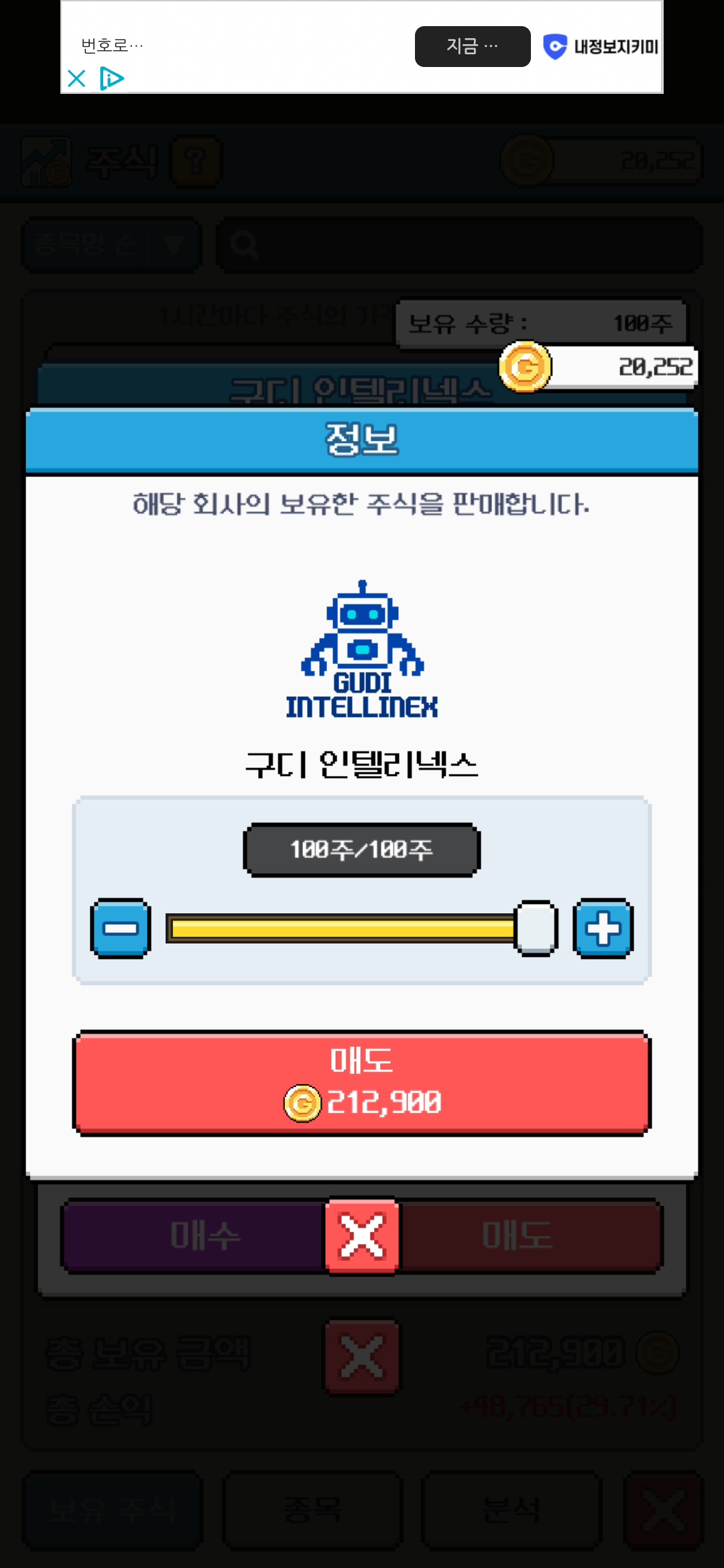Increase share quantity with plus button
724x1568 pixels.
tap(603, 929)
